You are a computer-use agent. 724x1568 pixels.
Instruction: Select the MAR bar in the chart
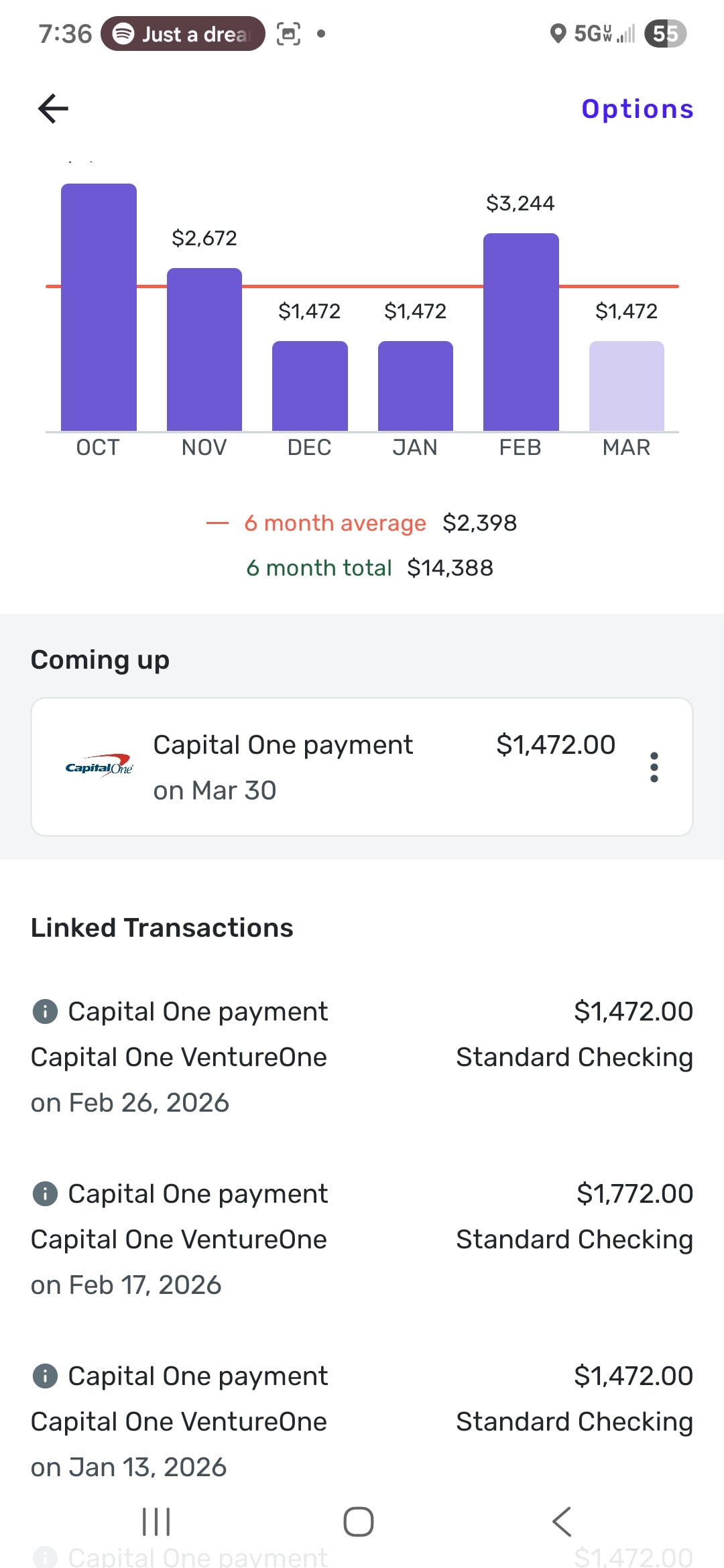tap(626, 386)
